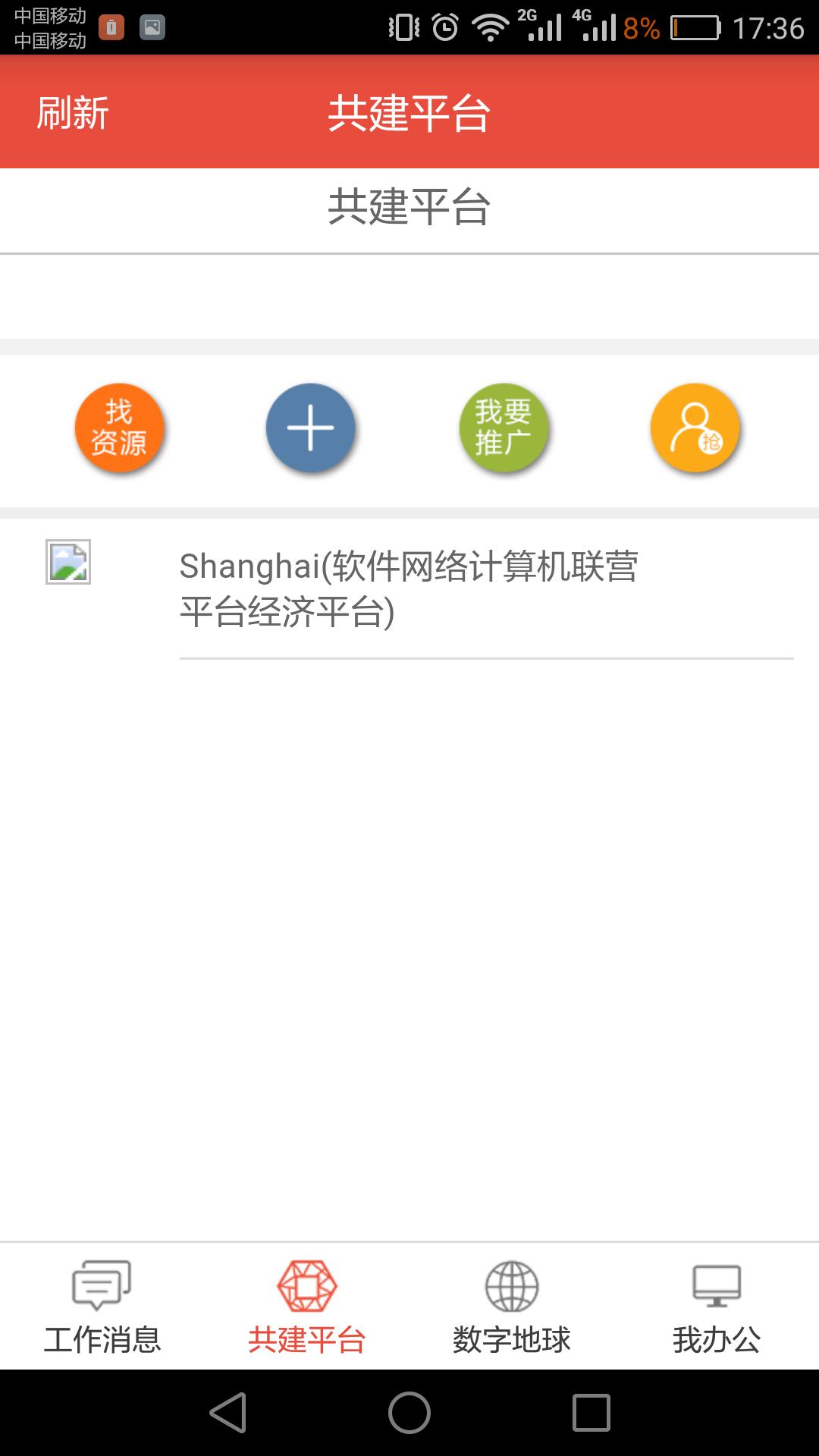Tap the blue plus add icon

(310, 428)
